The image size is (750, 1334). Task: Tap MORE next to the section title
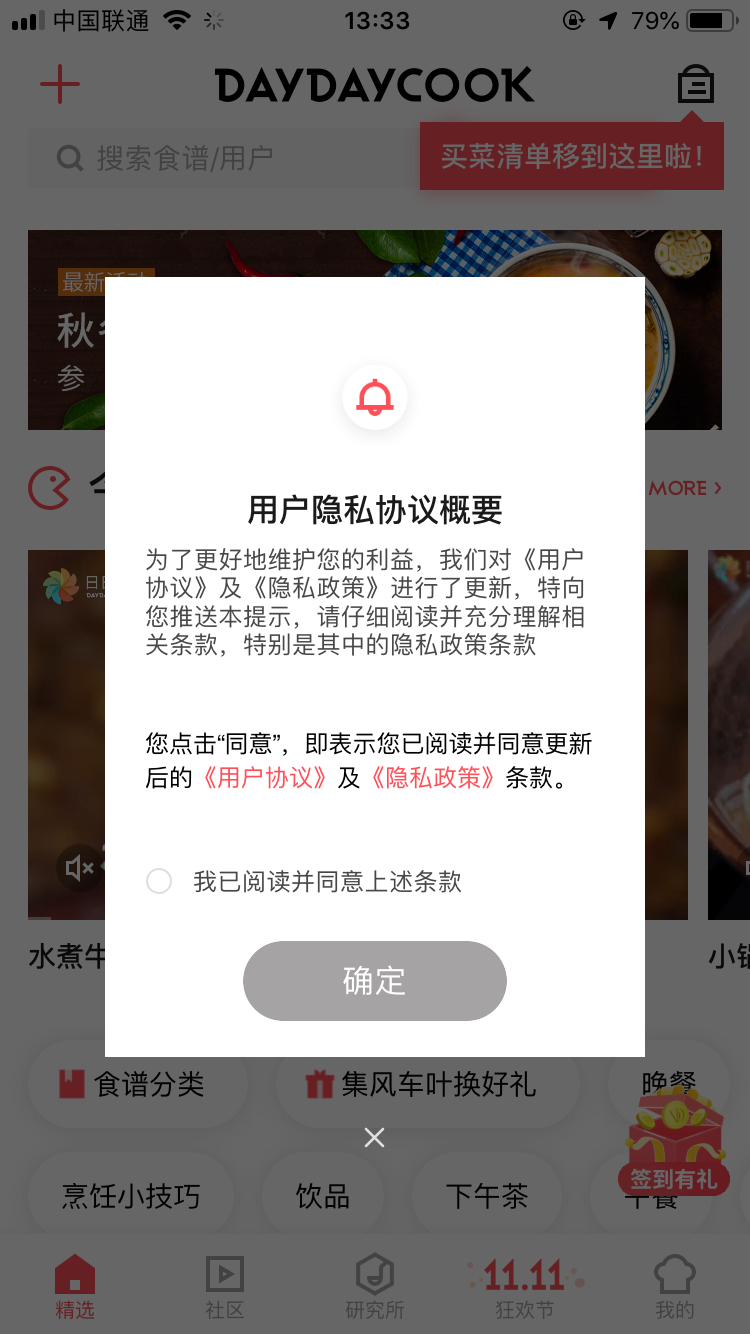(685, 488)
